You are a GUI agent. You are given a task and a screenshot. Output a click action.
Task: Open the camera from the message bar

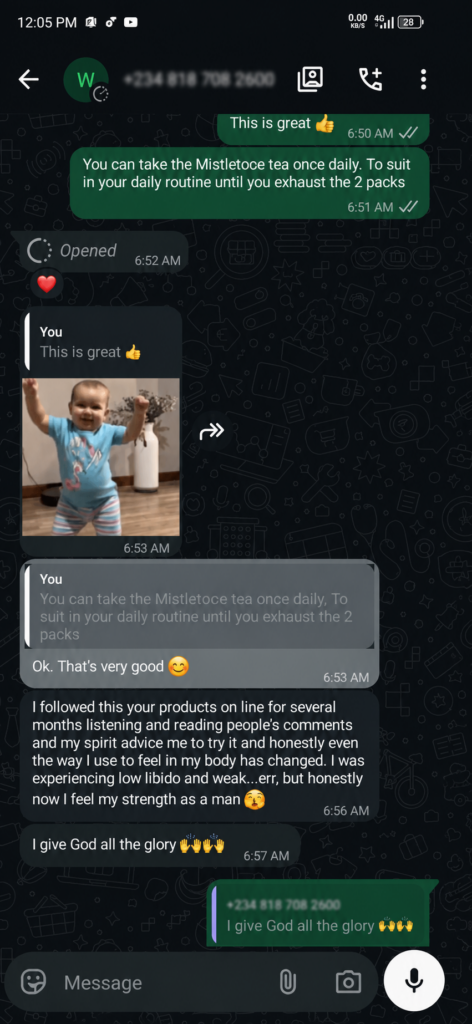(x=348, y=982)
